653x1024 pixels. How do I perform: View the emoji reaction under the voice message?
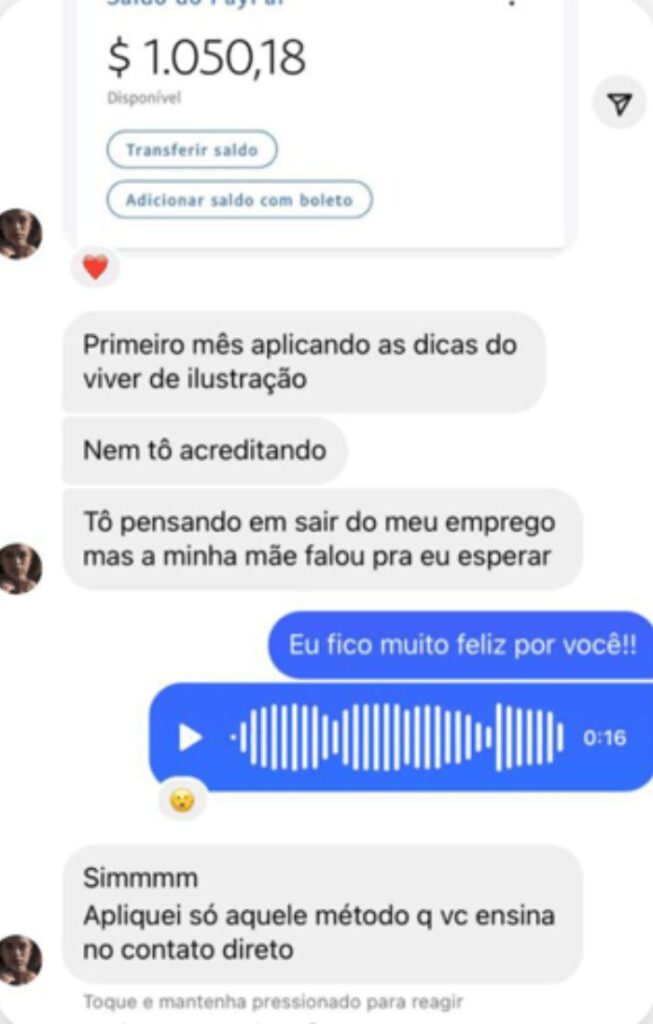182,800
